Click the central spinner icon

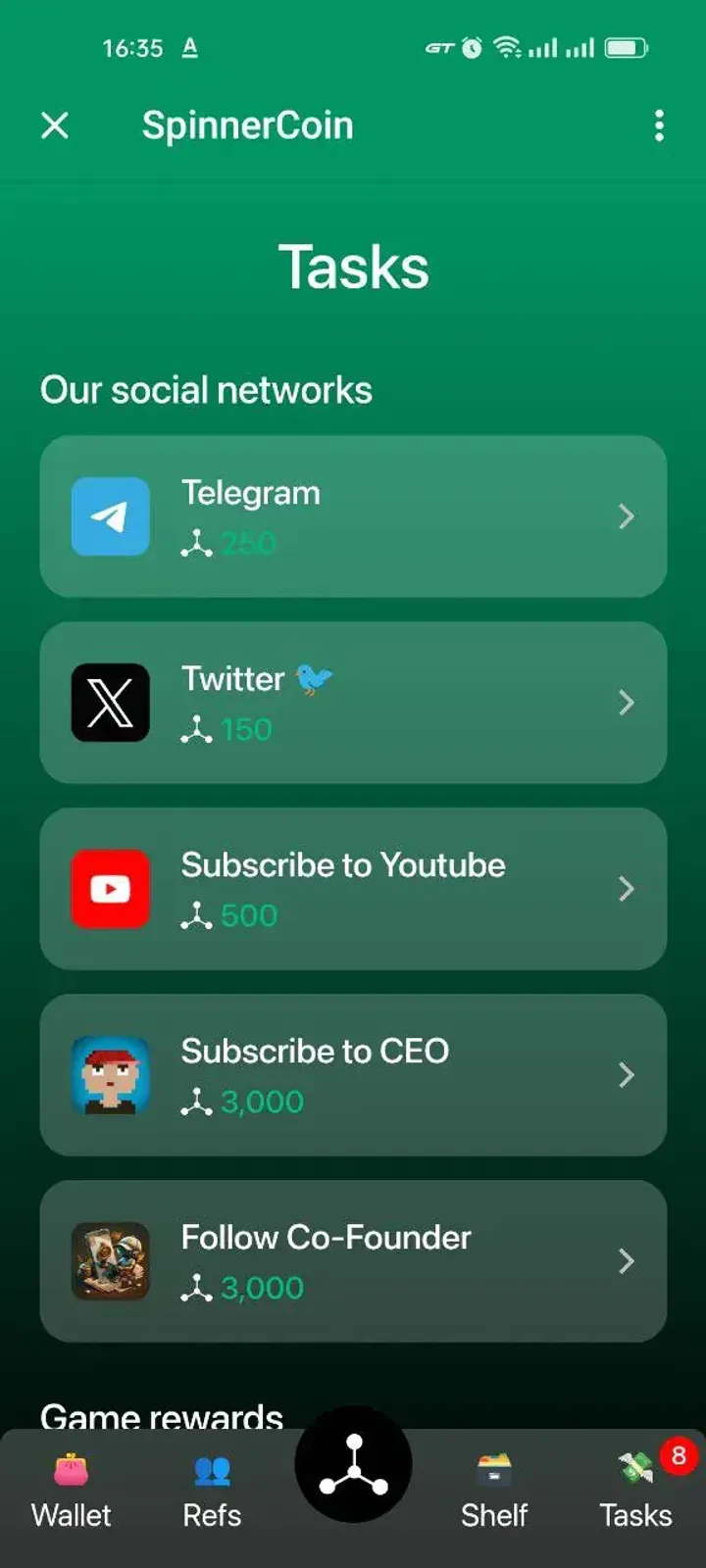coord(352,1463)
